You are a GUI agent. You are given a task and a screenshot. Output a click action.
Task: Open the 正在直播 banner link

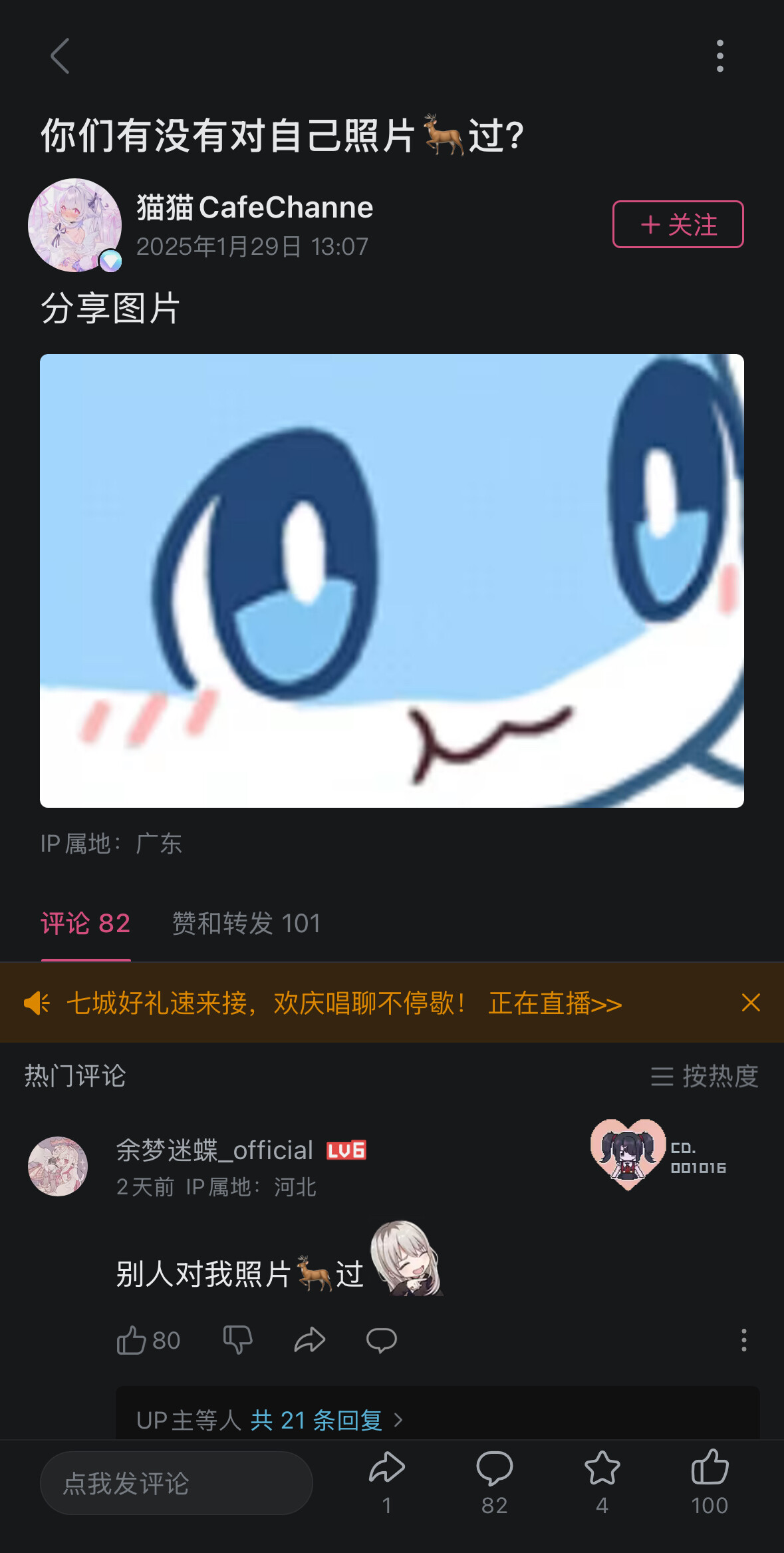(555, 1003)
